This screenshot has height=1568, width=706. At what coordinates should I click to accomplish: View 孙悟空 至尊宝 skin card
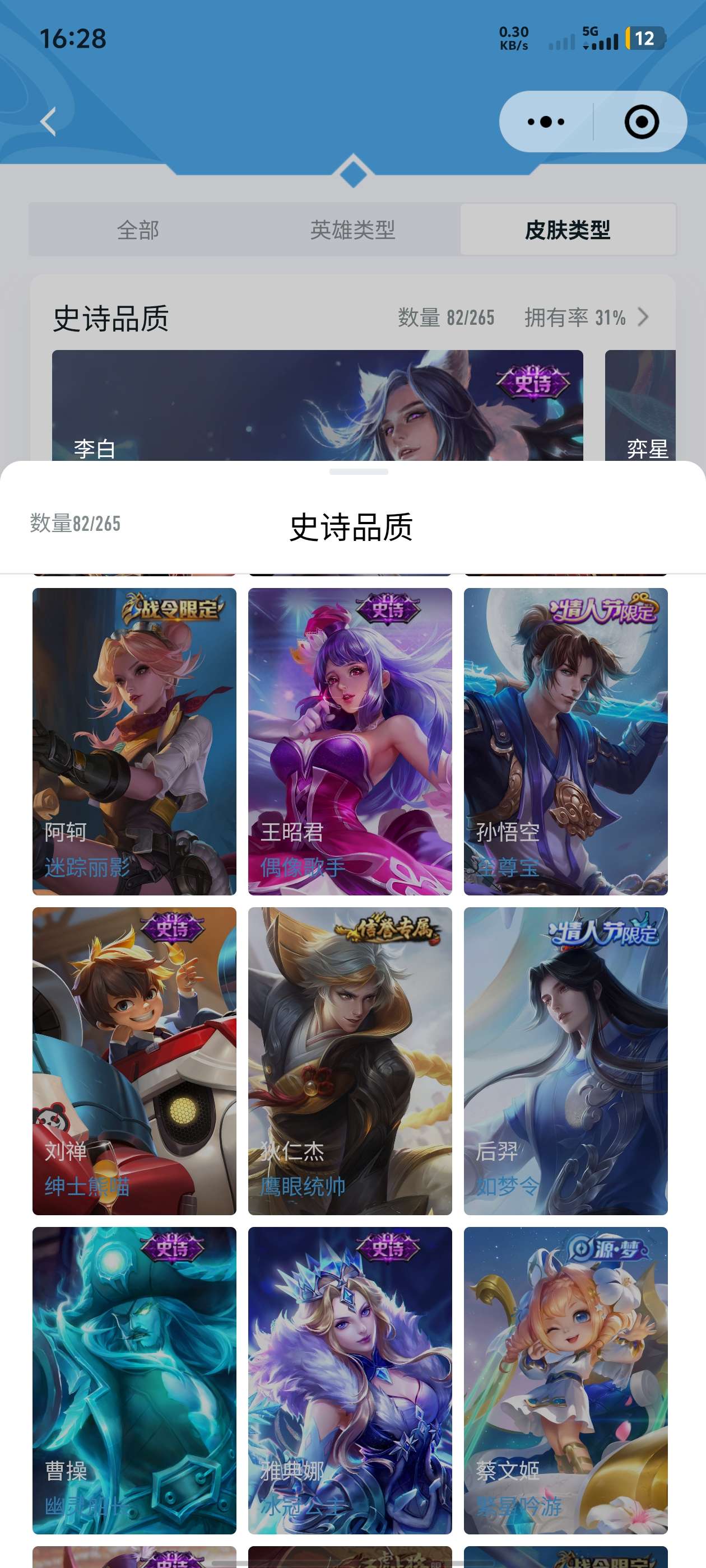pos(565,741)
